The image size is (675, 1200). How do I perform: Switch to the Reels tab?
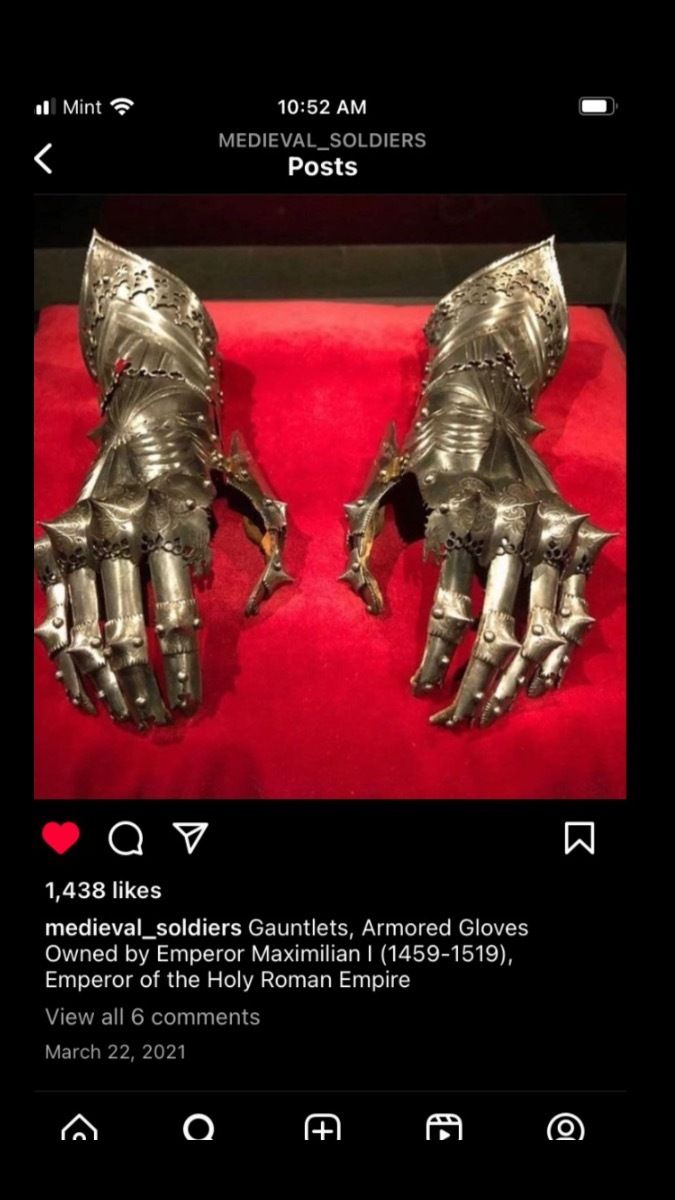pos(444,1127)
